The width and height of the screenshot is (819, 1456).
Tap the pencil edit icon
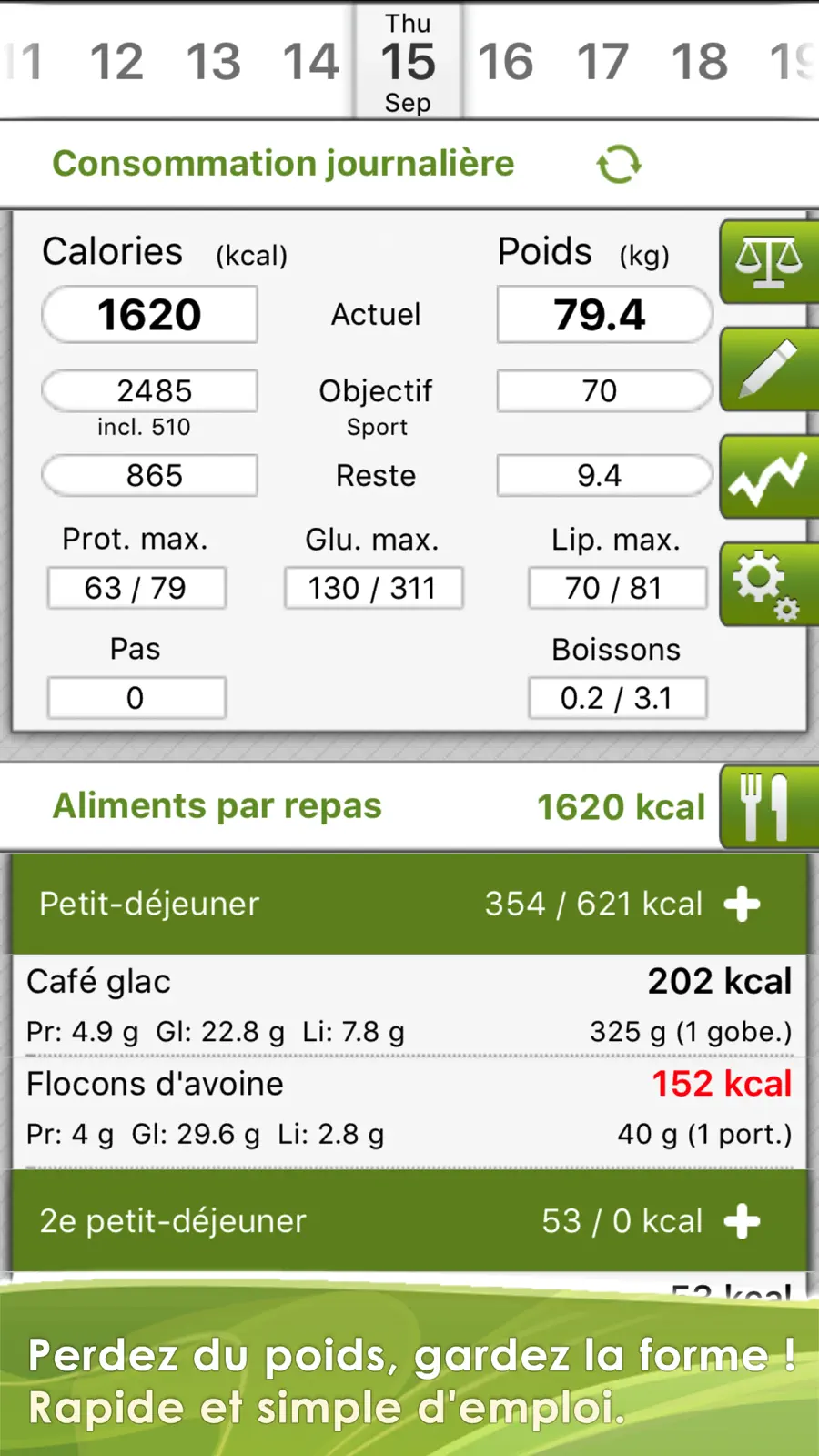click(769, 369)
